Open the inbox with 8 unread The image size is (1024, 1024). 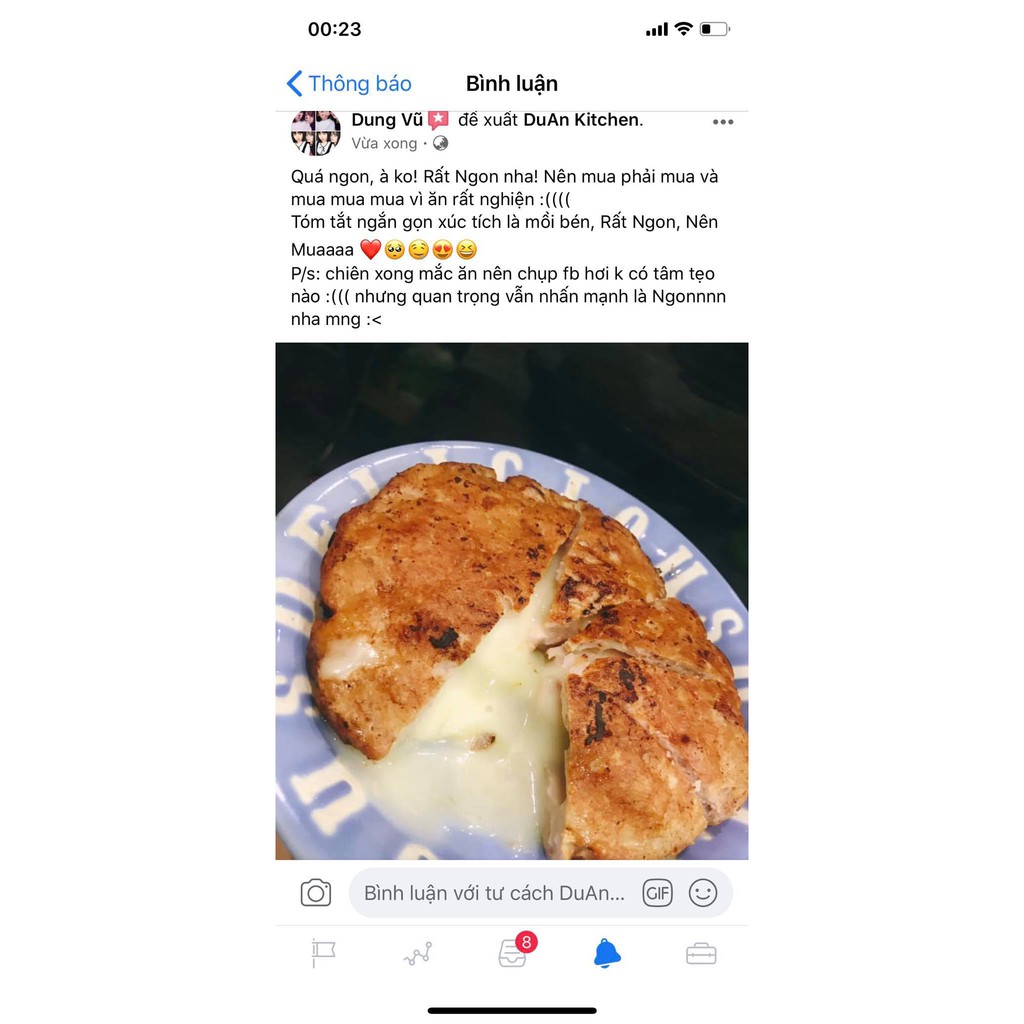[513, 954]
